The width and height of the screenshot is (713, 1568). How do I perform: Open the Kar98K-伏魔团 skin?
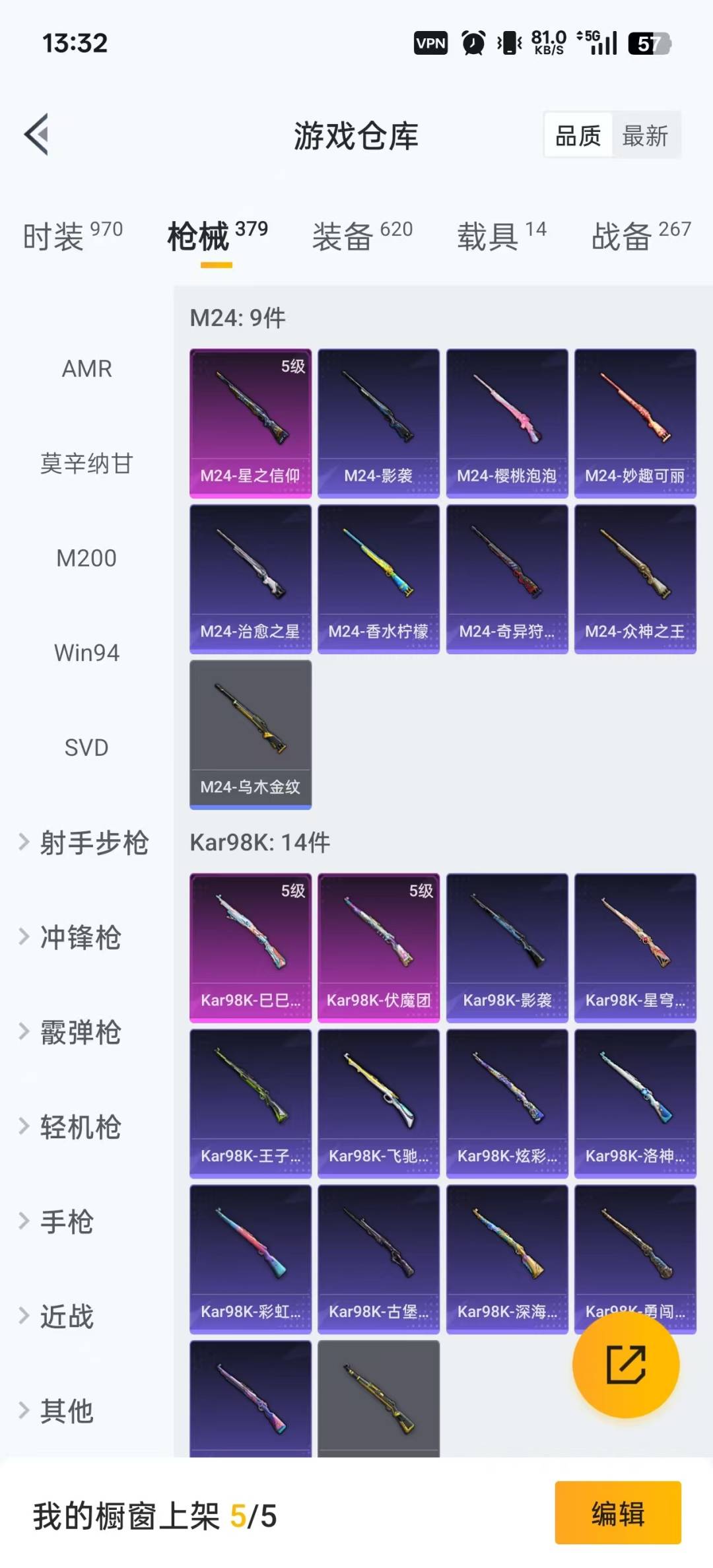[x=378, y=947]
